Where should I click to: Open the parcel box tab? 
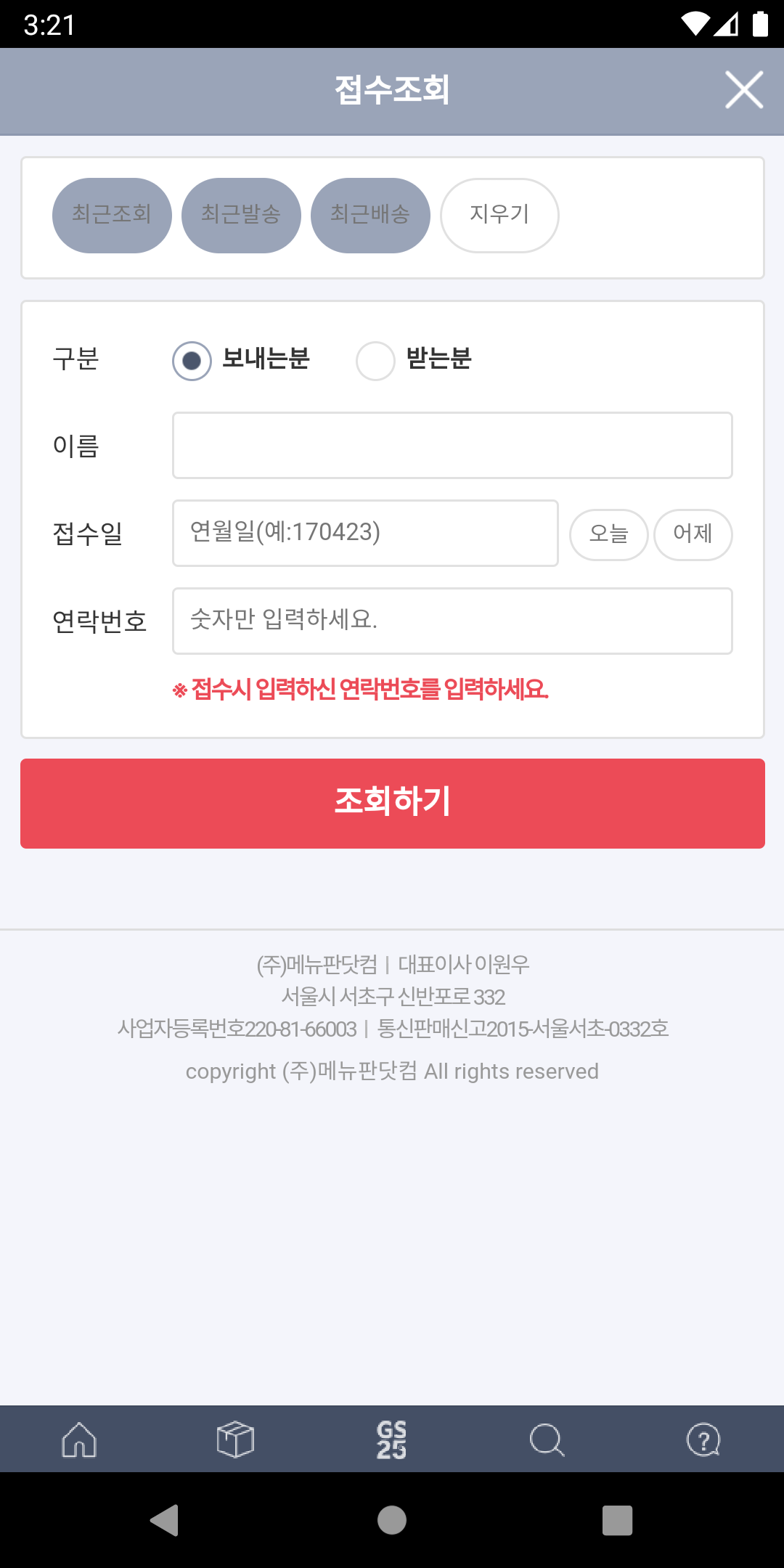[x=235, y=1440]
